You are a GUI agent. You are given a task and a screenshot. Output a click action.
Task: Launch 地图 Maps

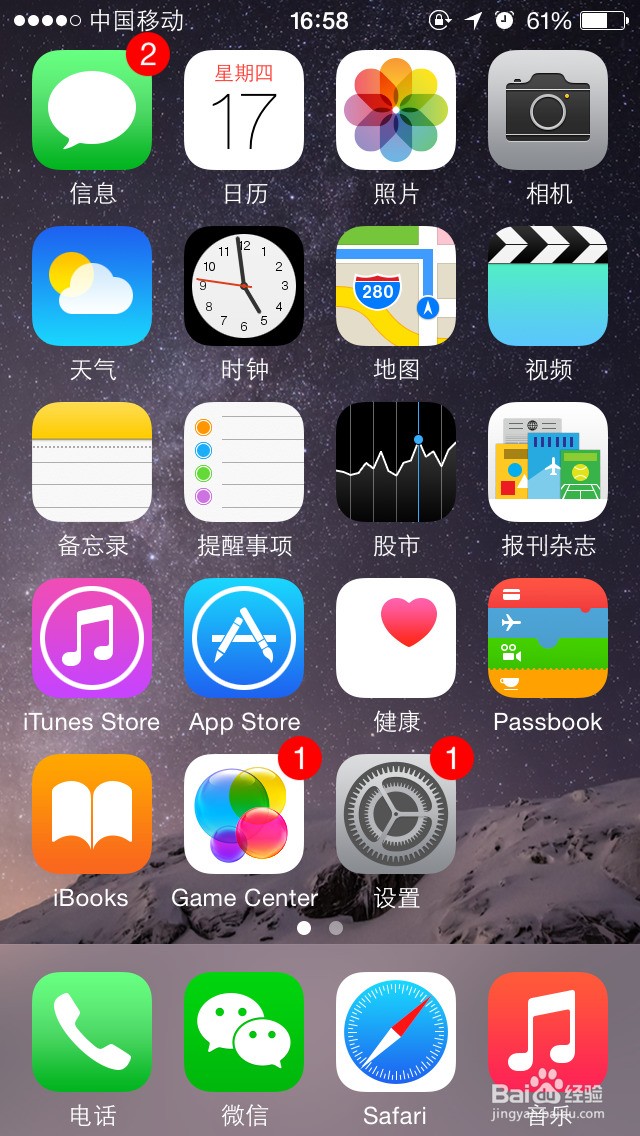click(396, 286)
